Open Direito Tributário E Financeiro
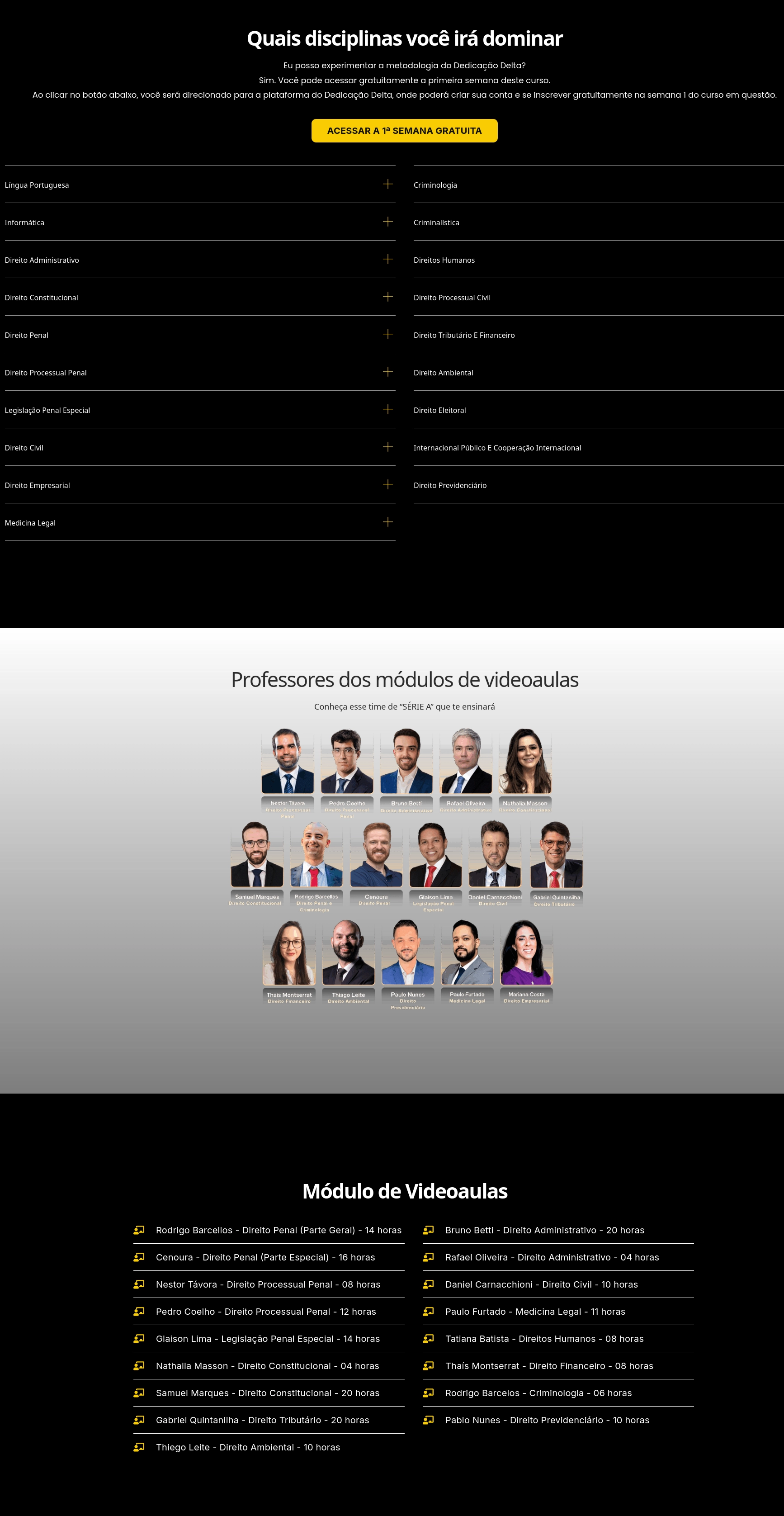This screenshot has width=784, height=1516. point(599,335)
